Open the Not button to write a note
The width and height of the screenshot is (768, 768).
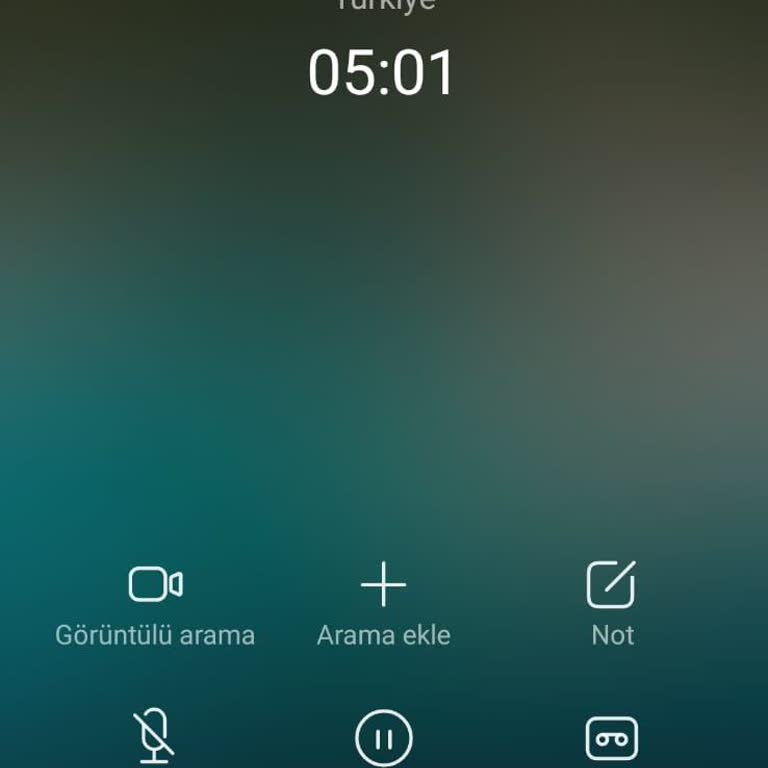(x=611, y=585)
